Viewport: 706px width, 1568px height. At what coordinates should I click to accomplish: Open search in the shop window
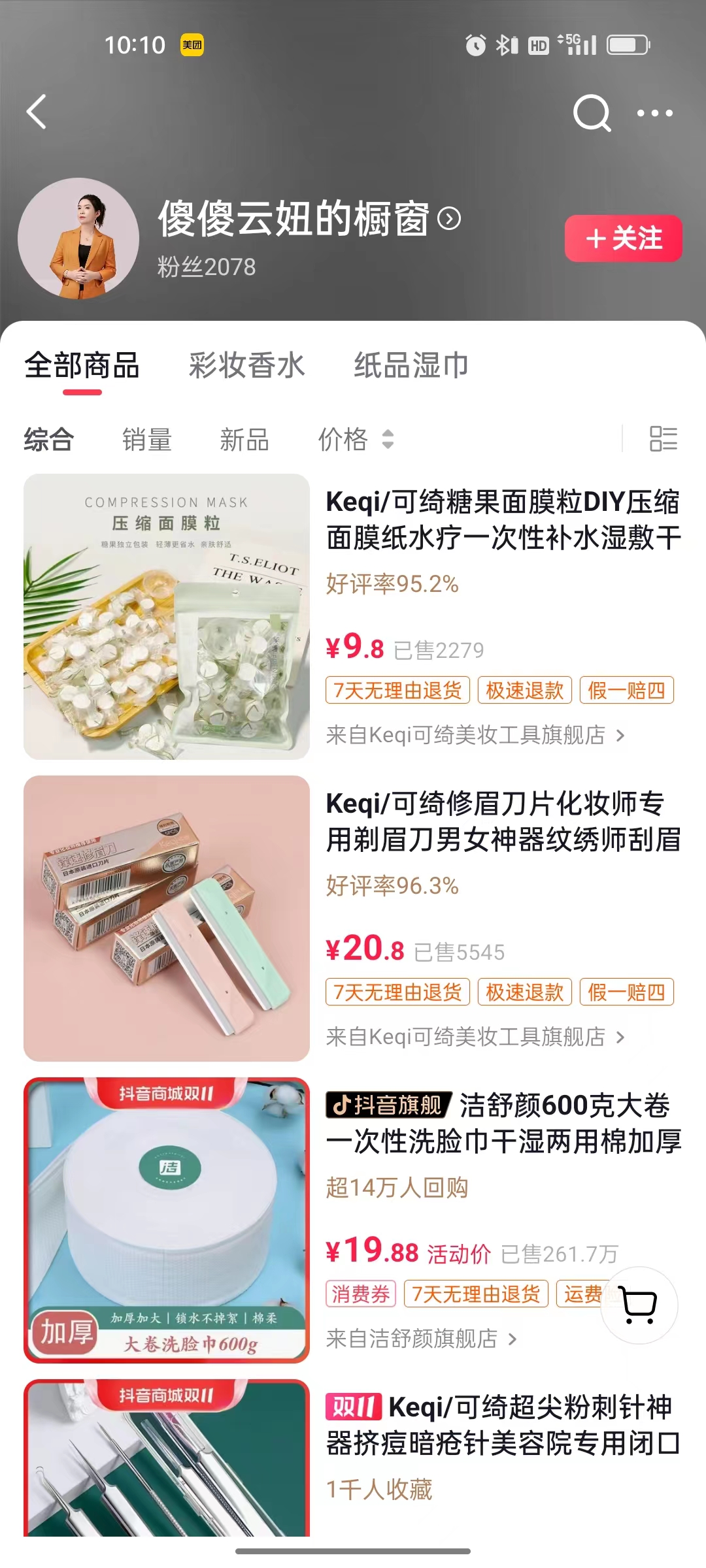tap(591, 113)
